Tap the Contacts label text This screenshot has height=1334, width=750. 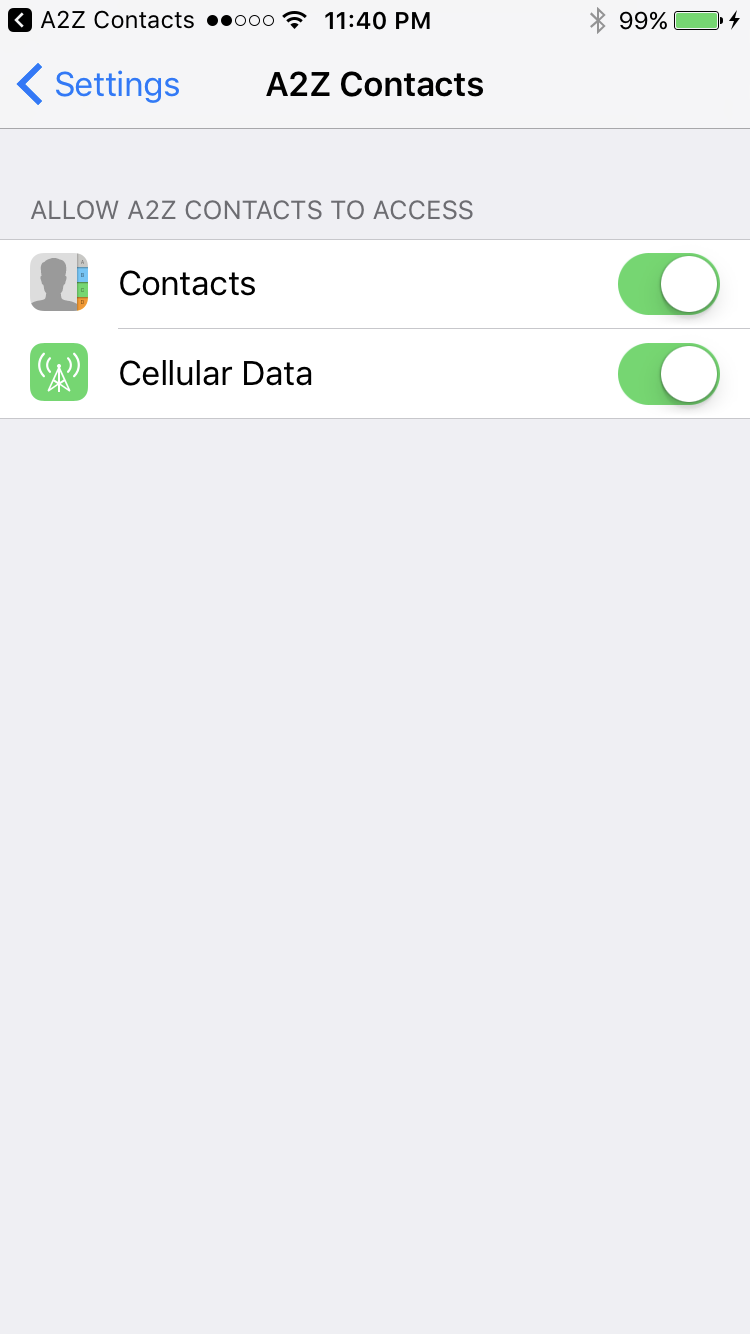[187, 284]
